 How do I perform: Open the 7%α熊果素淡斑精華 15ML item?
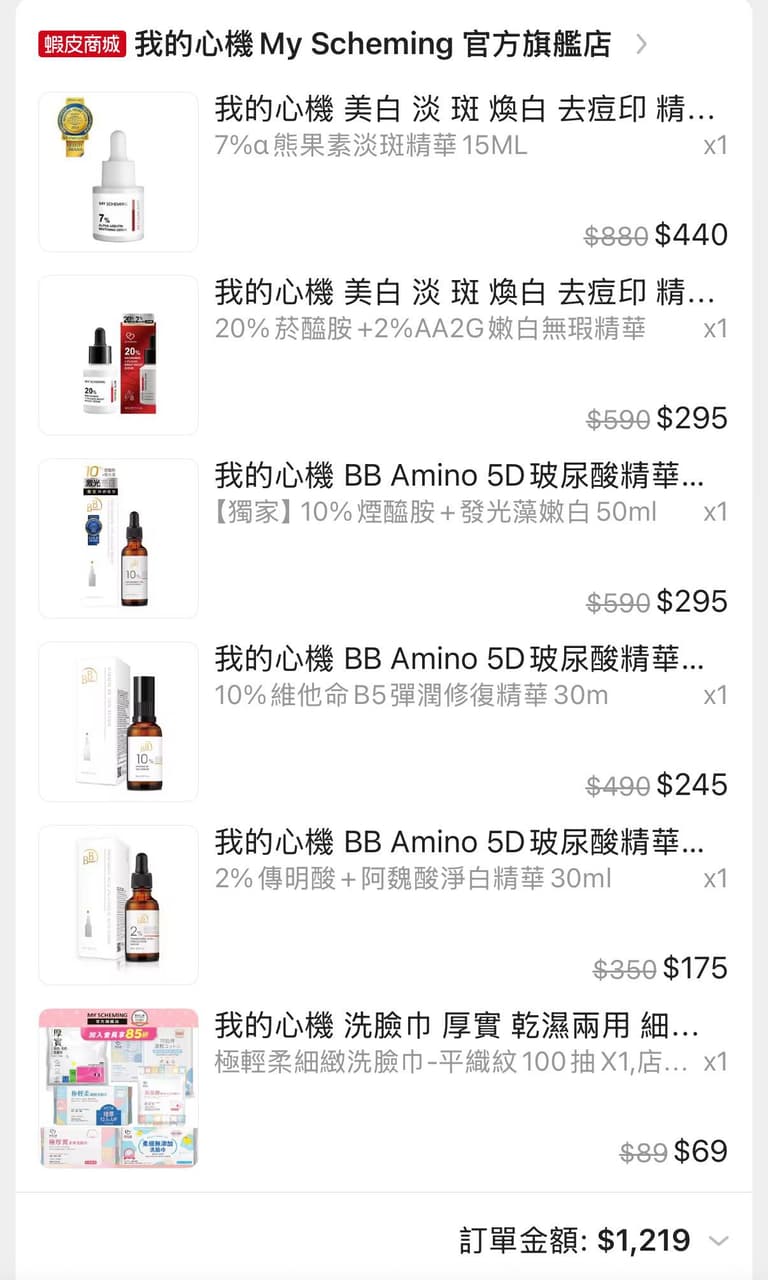(384, 172)
